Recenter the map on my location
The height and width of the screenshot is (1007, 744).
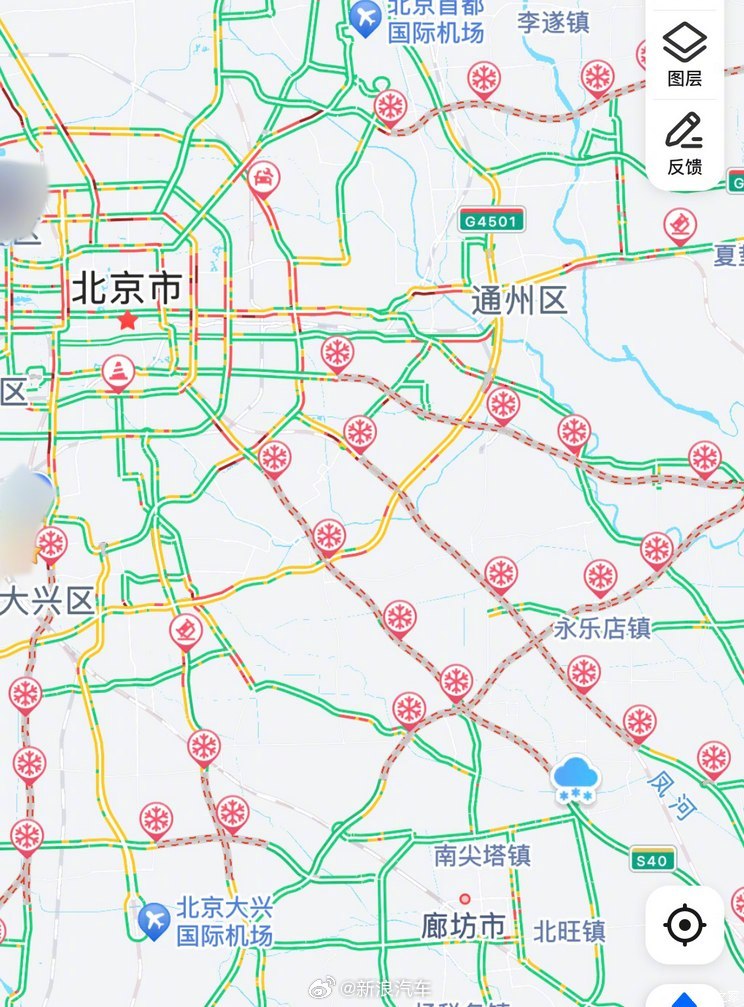coord(684,925)
